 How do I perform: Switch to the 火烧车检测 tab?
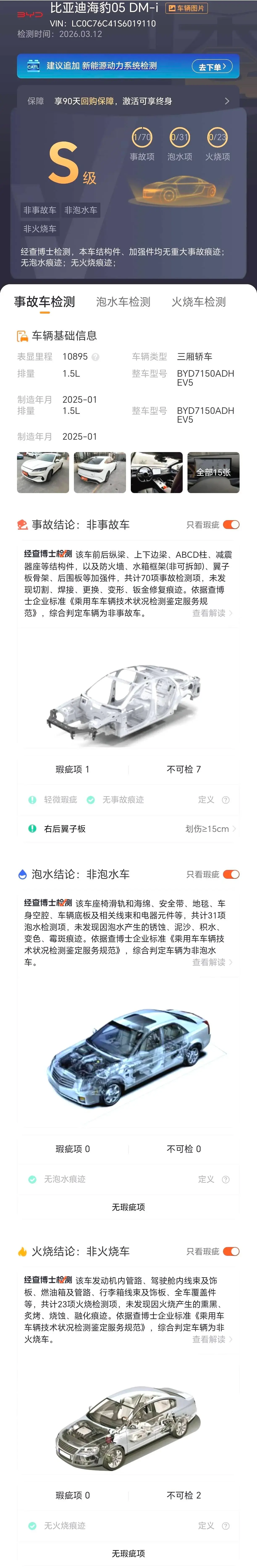pyautogui.click(x=199, y=302)
